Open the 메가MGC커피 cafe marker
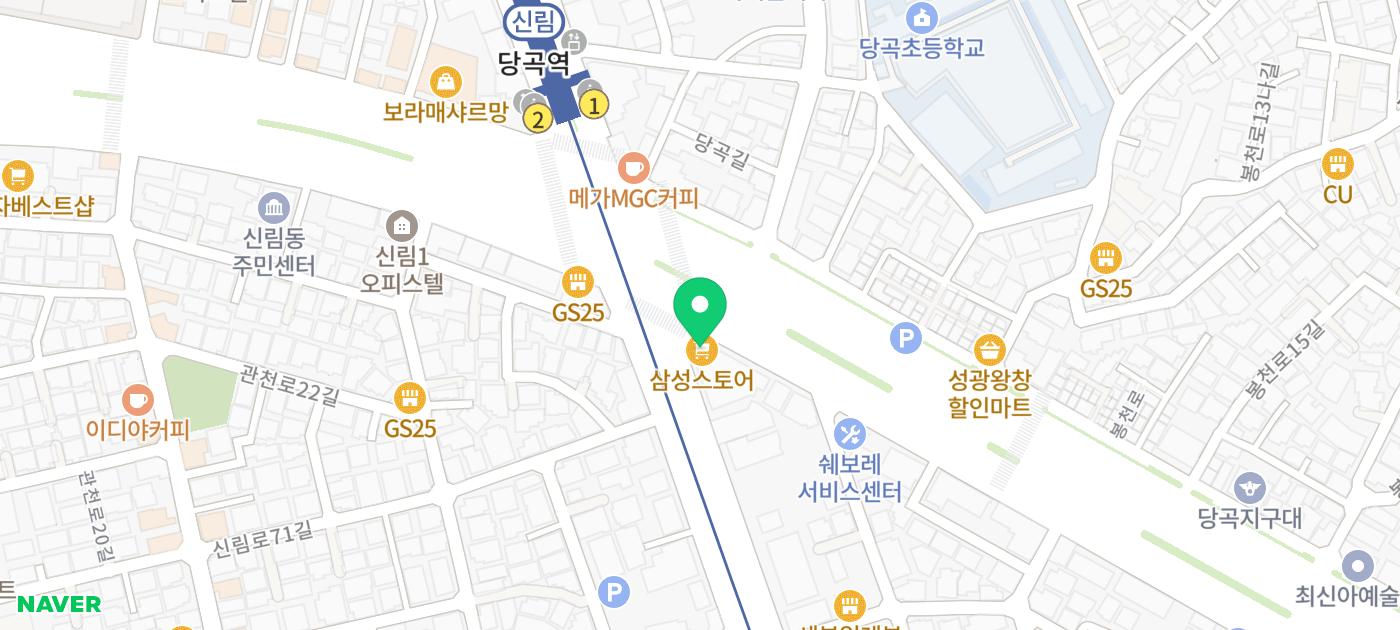The image size is (1400, 630). point(633,167)
